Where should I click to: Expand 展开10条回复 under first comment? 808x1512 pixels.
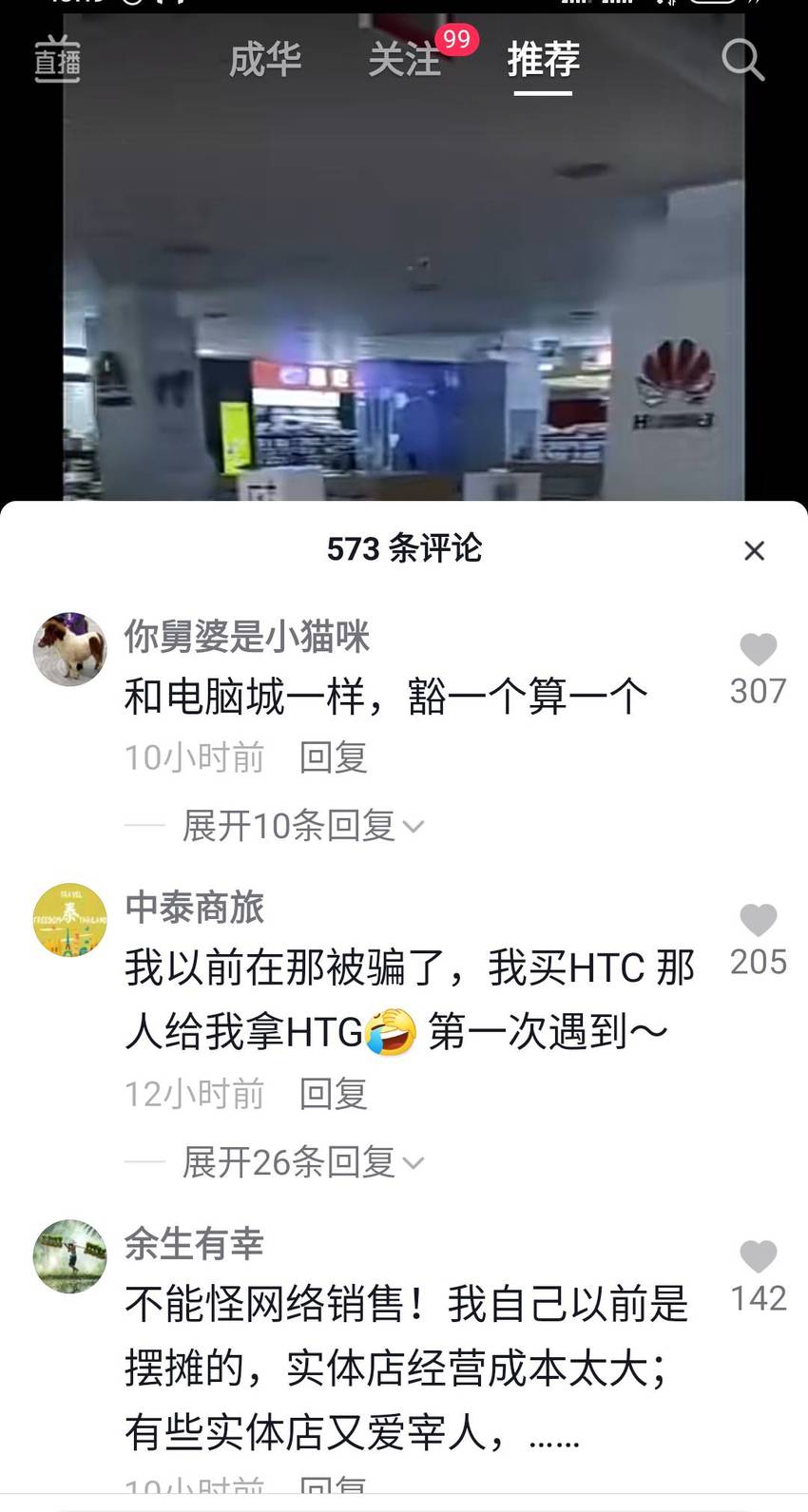tap(303, 826)
